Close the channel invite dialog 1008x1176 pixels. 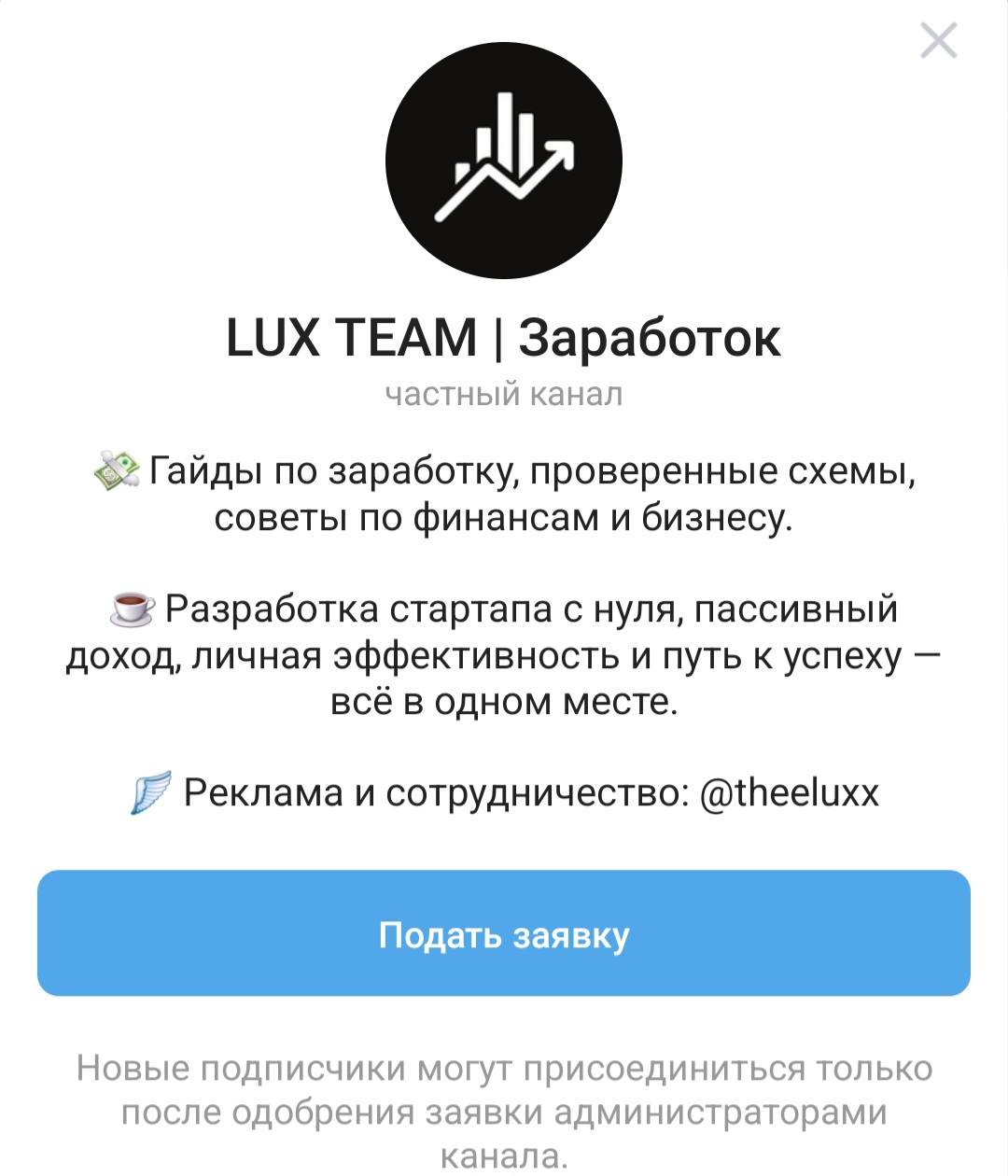[x=938, y=41]
